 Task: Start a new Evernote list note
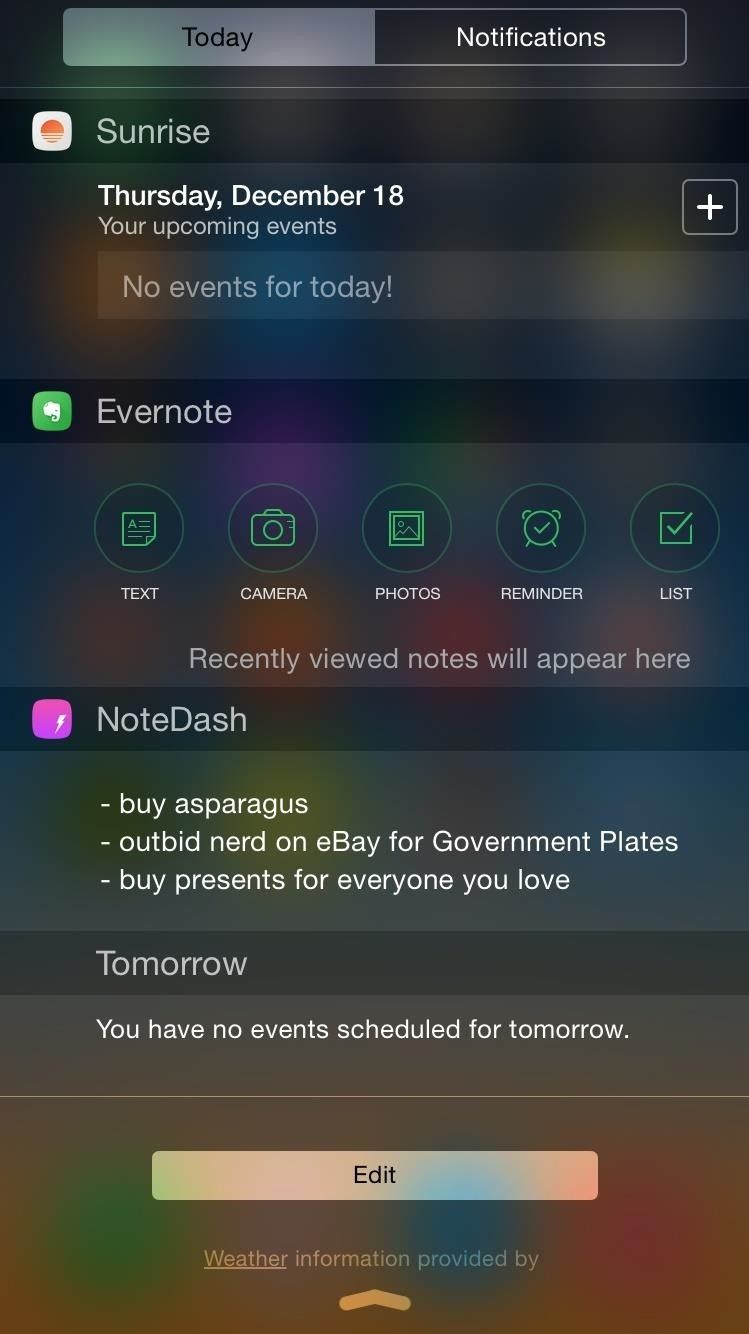point(675,528)
